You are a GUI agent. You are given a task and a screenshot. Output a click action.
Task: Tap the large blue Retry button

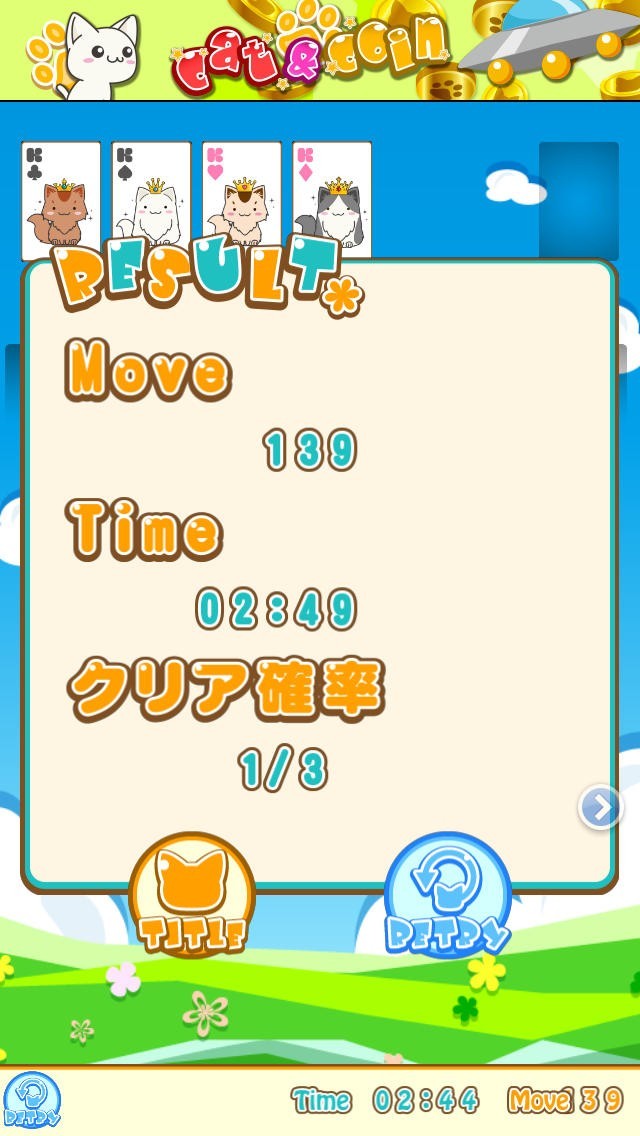(x=447, y=894)
